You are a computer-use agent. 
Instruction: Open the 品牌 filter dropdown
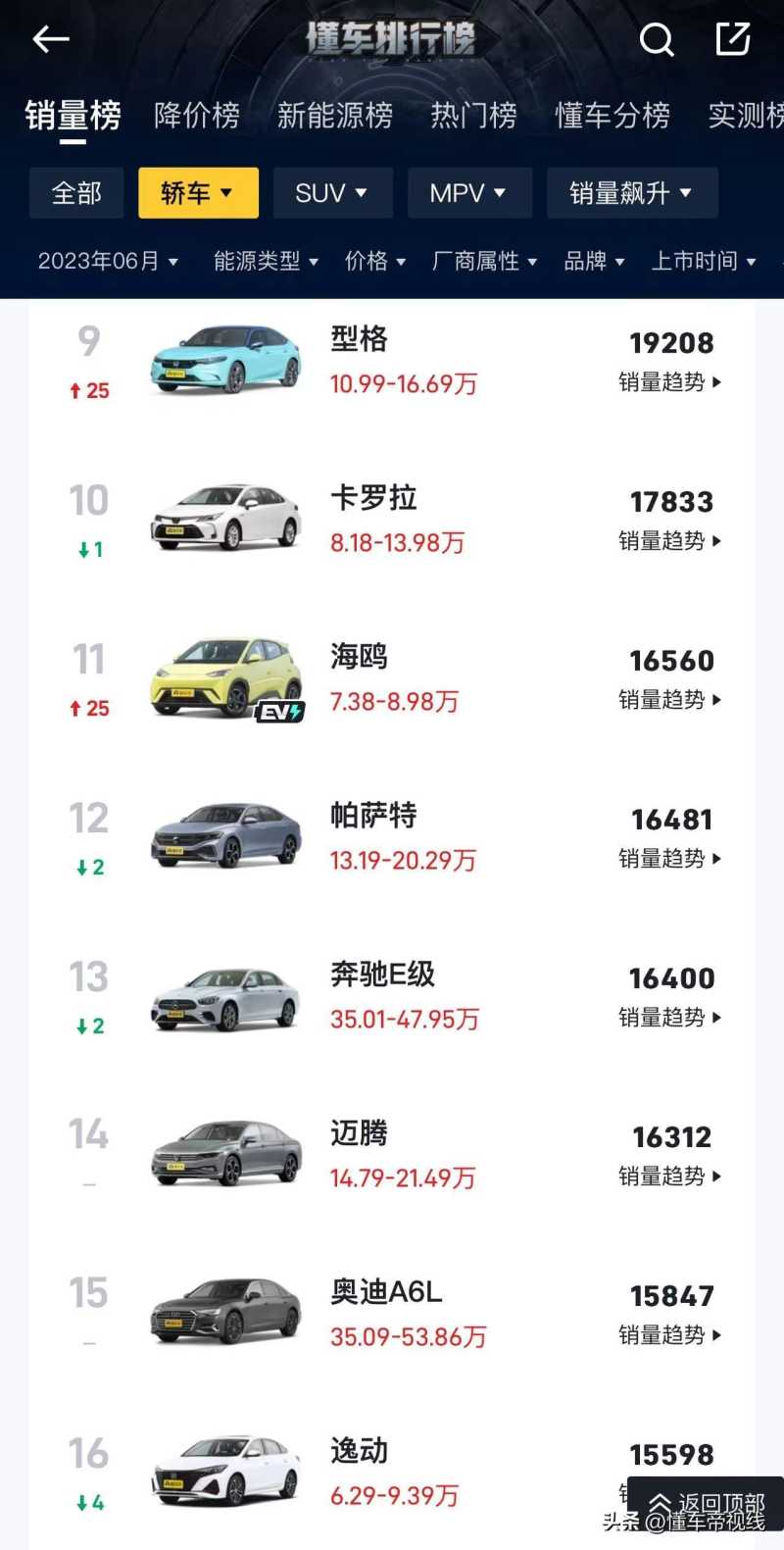pos(594,261)
